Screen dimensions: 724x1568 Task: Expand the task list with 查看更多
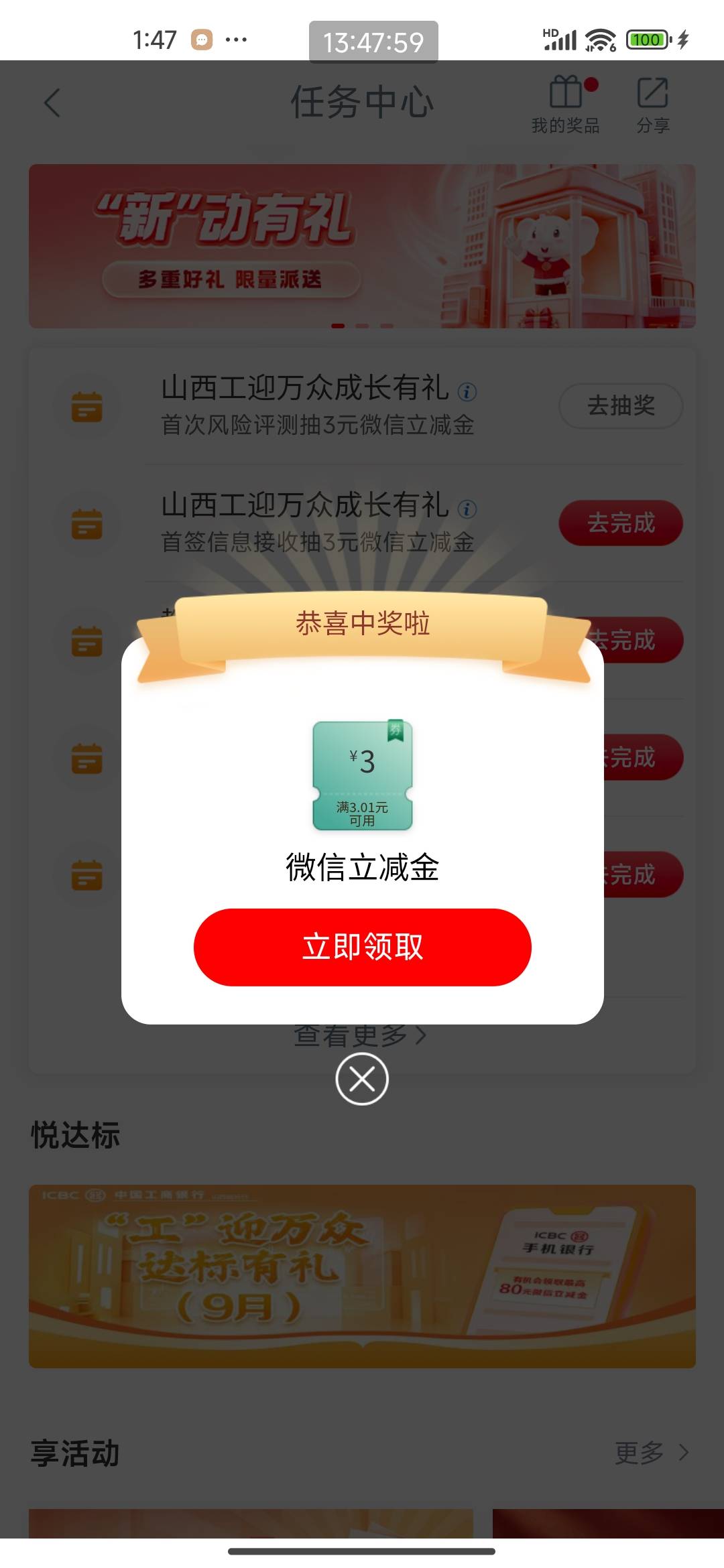361,1036
